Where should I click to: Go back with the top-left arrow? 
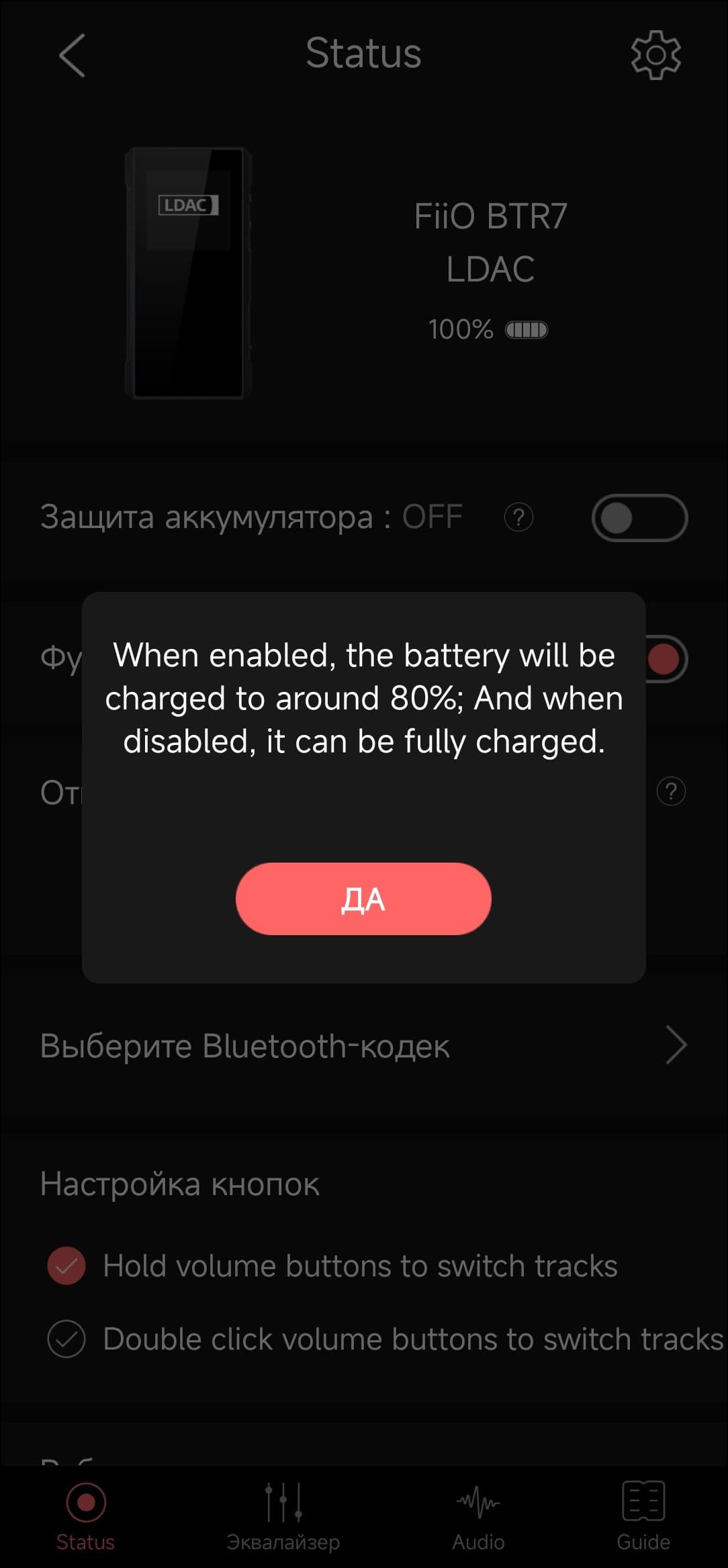click(x=72, y=55)
